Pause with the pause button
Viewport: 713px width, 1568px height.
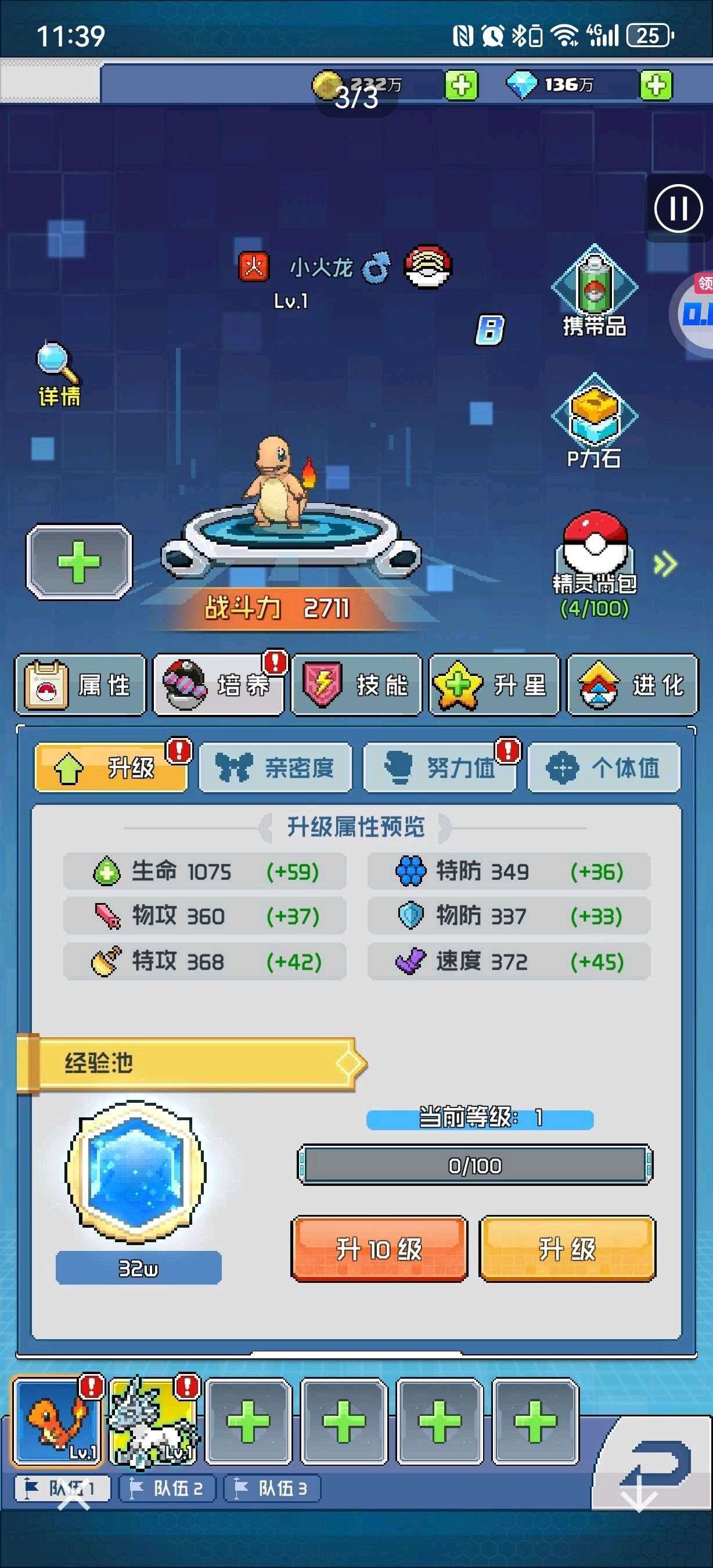pyautogui.click(x=678, y=209)
